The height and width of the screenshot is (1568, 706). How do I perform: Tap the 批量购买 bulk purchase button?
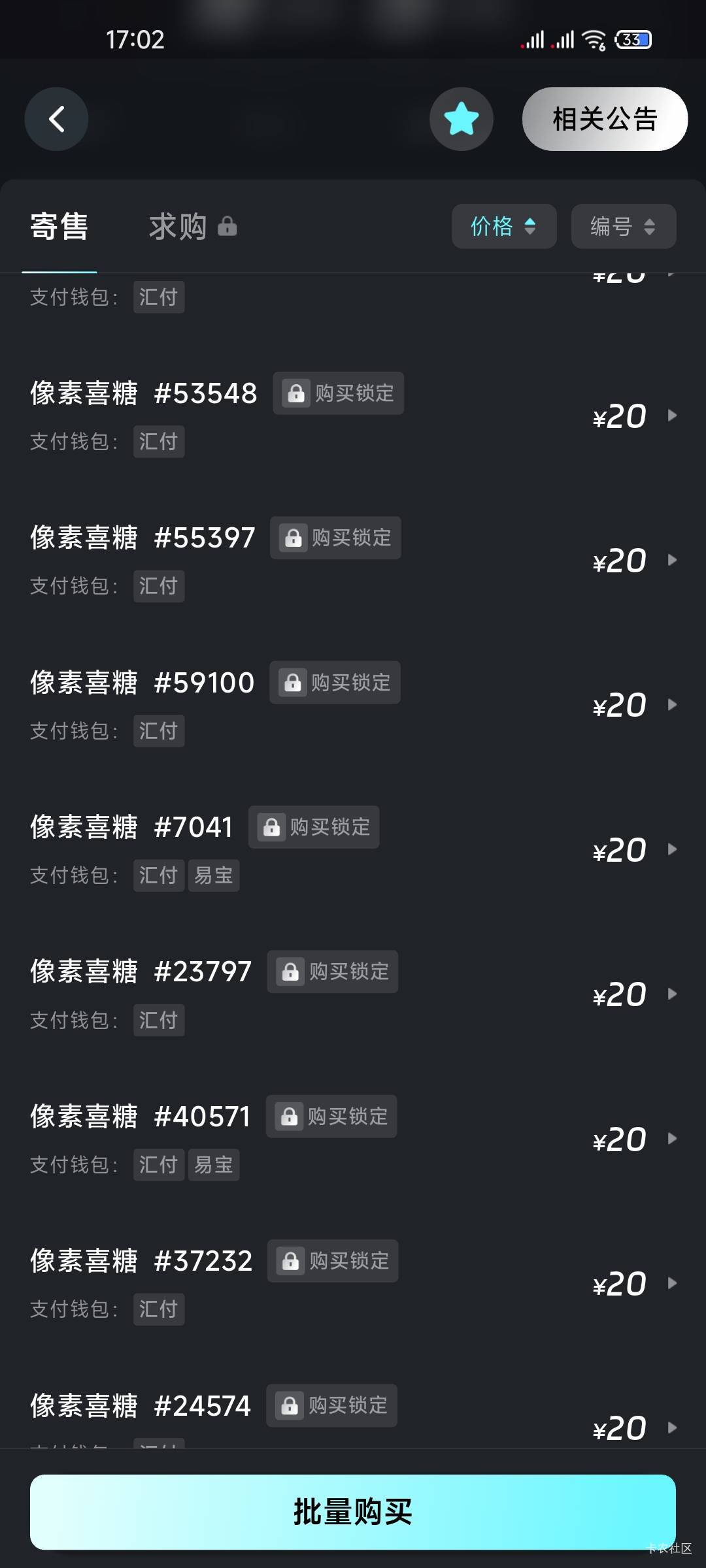point(353,1512)
